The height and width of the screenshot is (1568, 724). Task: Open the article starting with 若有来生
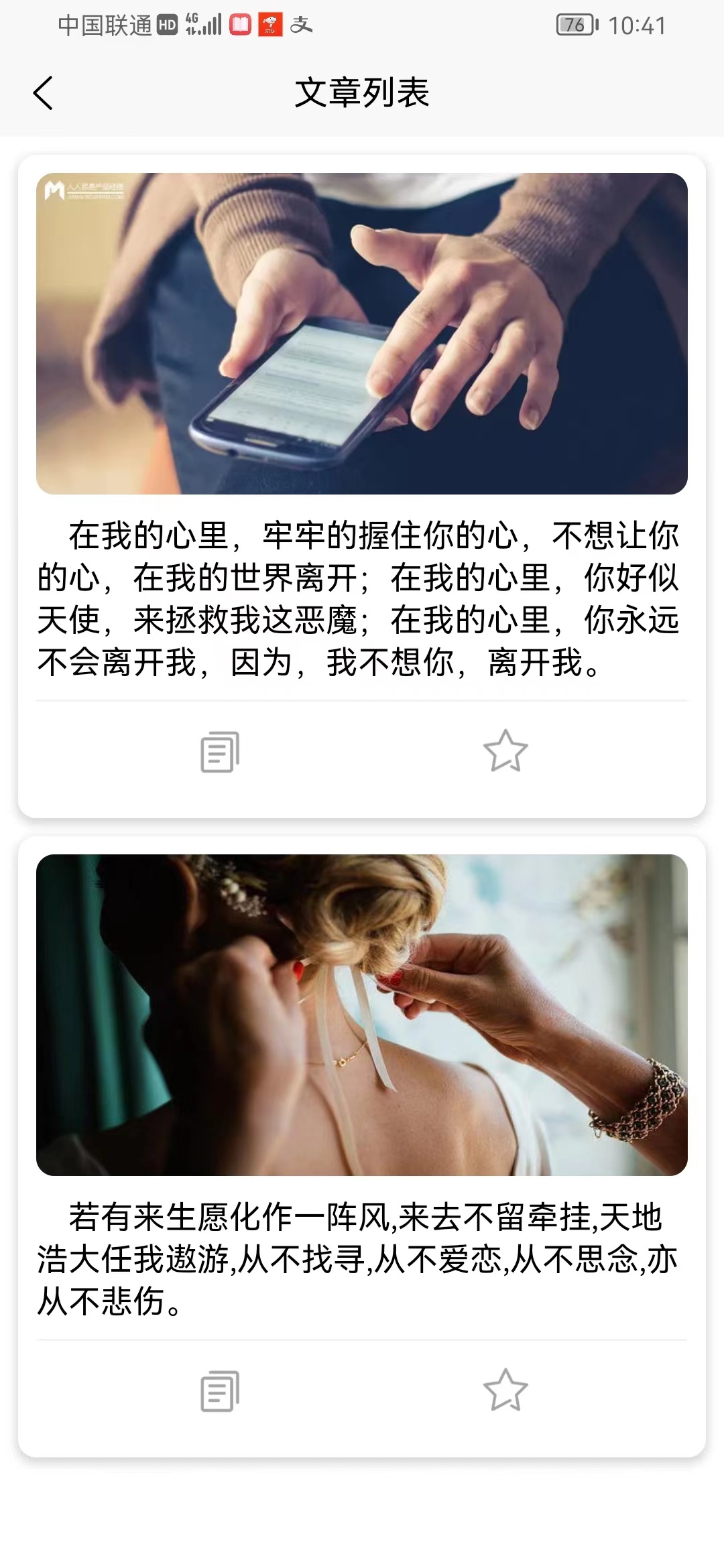362,1260
